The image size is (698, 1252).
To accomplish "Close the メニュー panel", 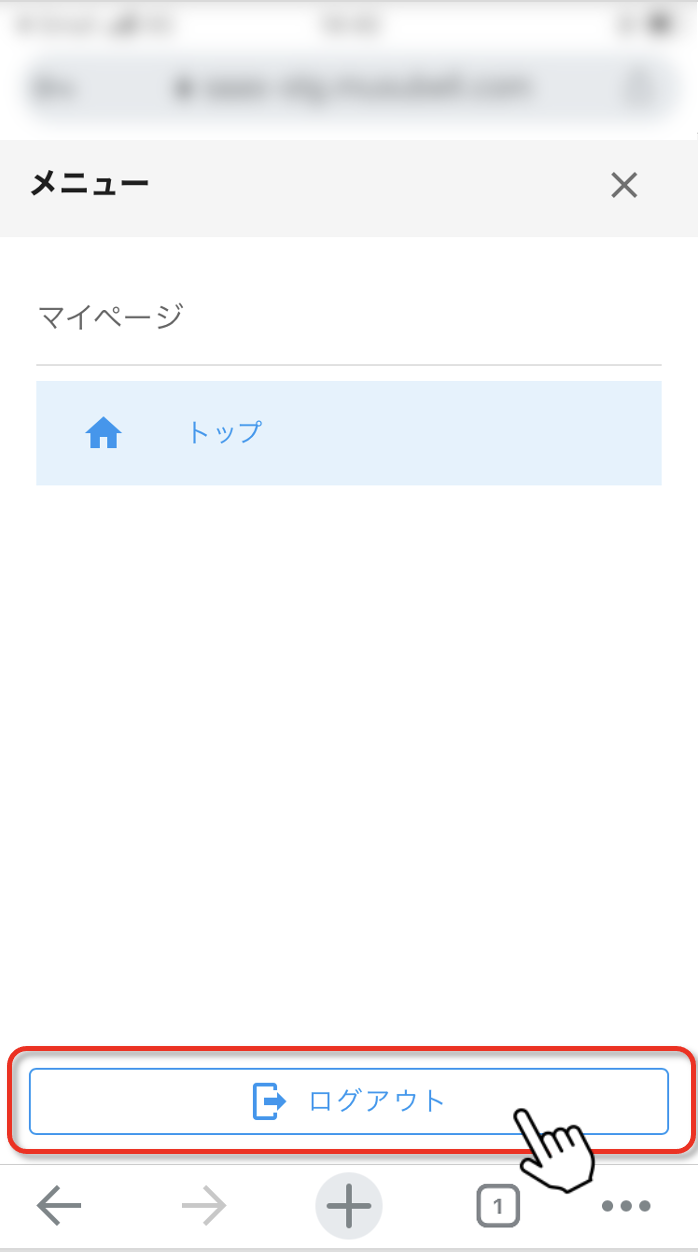I will click(624, 185).
